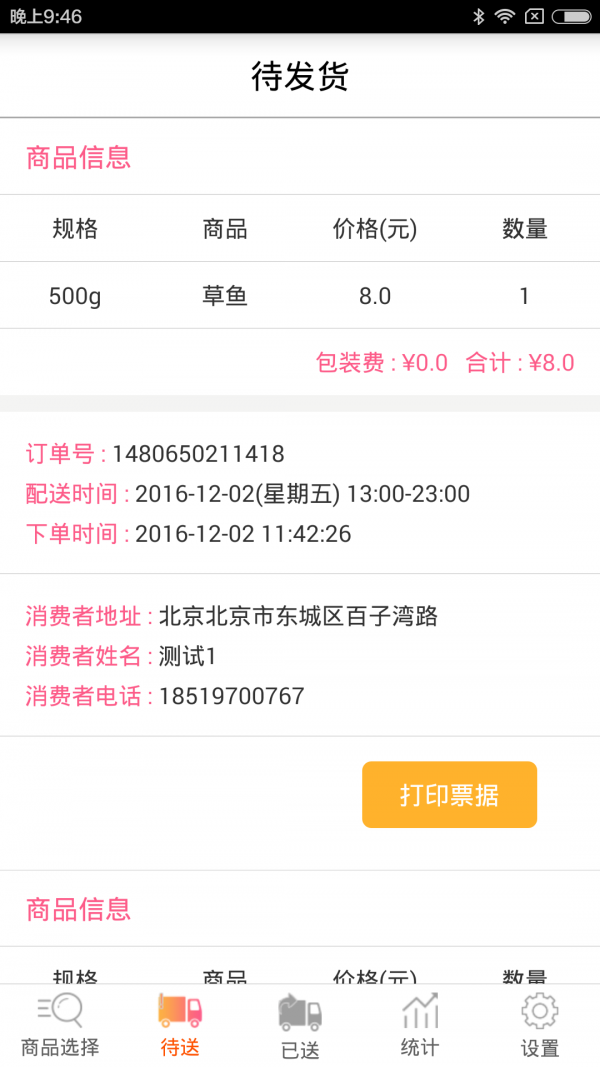Image resolution: width=600 pixels, height=1067 pixels.
Task: Select the 待送 pending delivery tab
Action: (180, 1026)
